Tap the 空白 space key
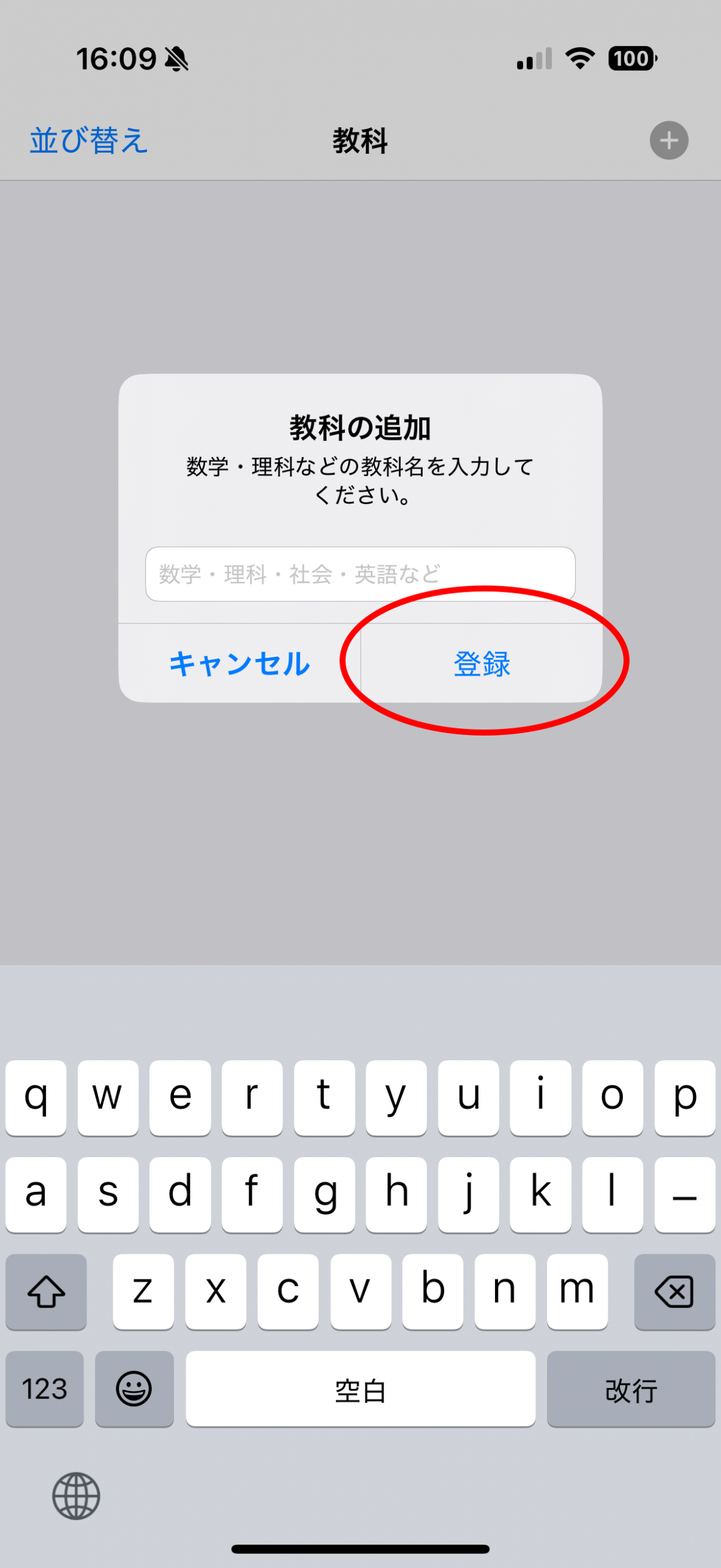Screen dimensions: 721x1568 tap(360, 1389)
